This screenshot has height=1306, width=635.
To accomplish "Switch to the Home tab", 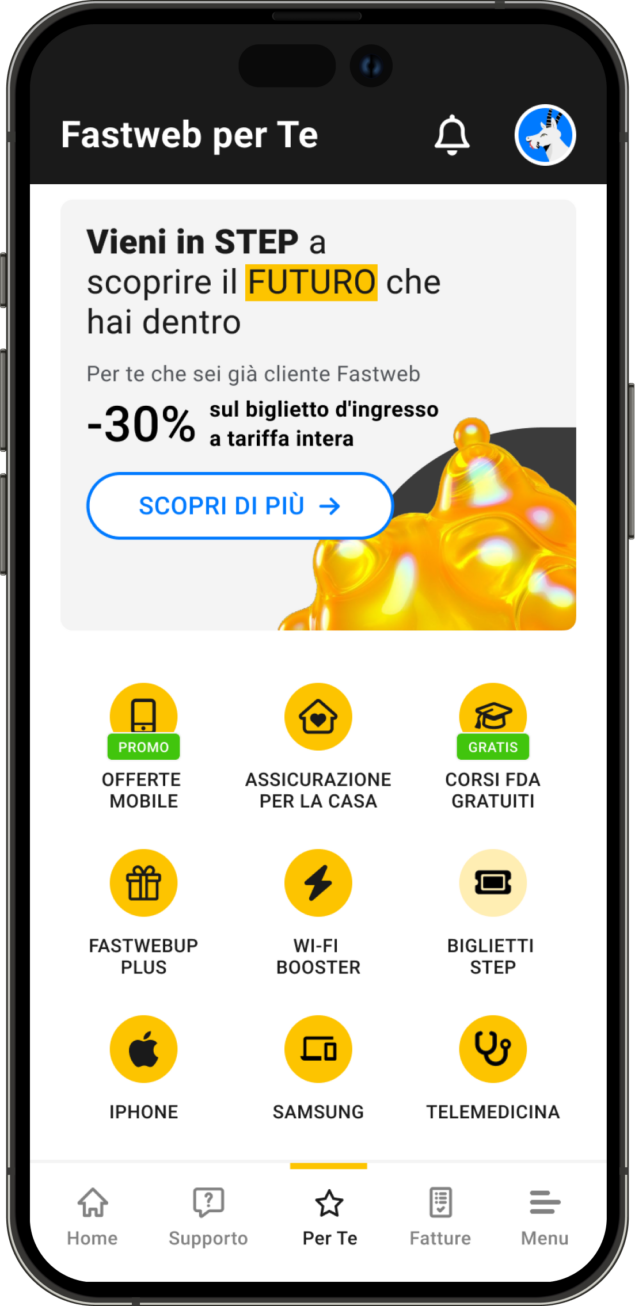I will point(92,1217).
